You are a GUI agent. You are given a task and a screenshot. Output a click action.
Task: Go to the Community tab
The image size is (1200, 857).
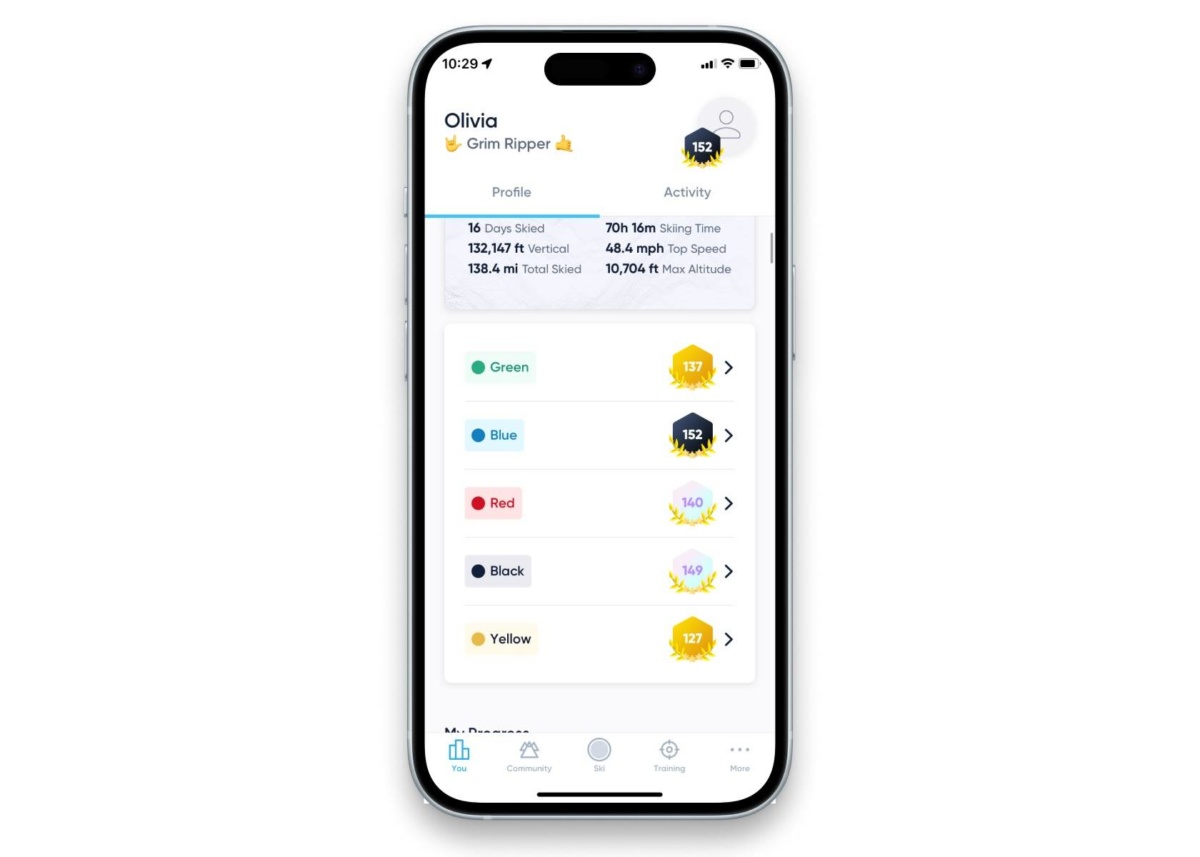point(529,755)
